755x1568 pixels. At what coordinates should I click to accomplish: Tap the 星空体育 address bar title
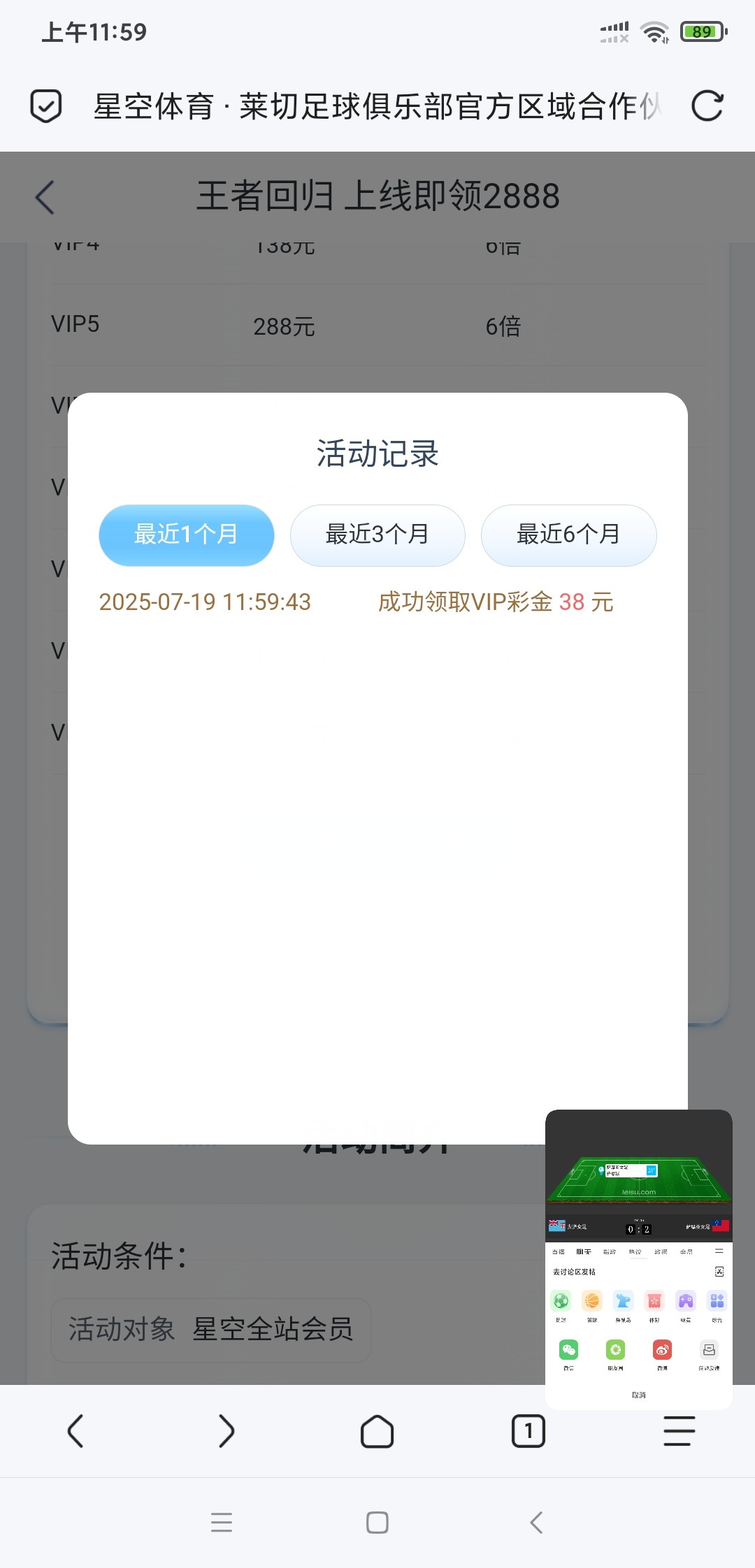[x=377, y=106]
